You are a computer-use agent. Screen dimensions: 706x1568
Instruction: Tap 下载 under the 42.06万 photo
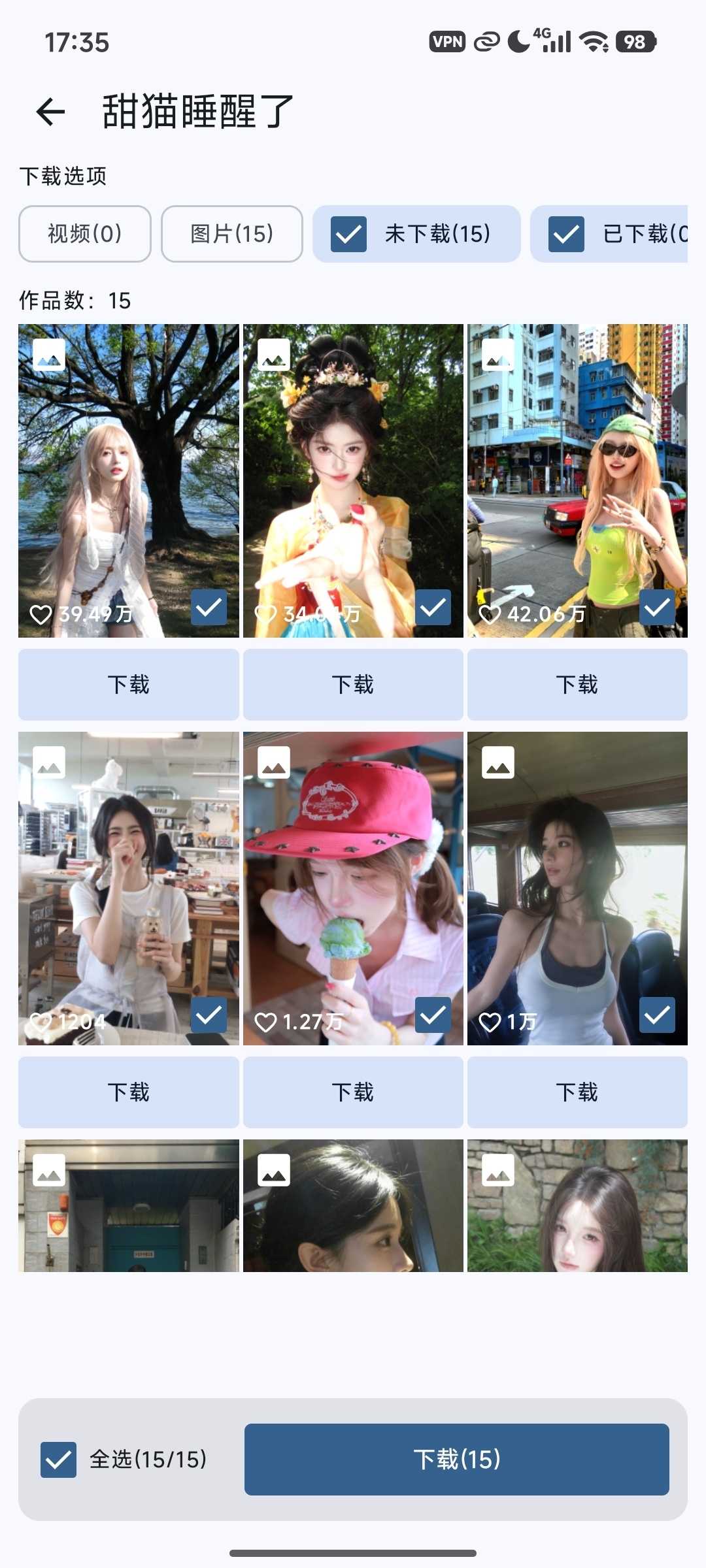coord(577,685)
